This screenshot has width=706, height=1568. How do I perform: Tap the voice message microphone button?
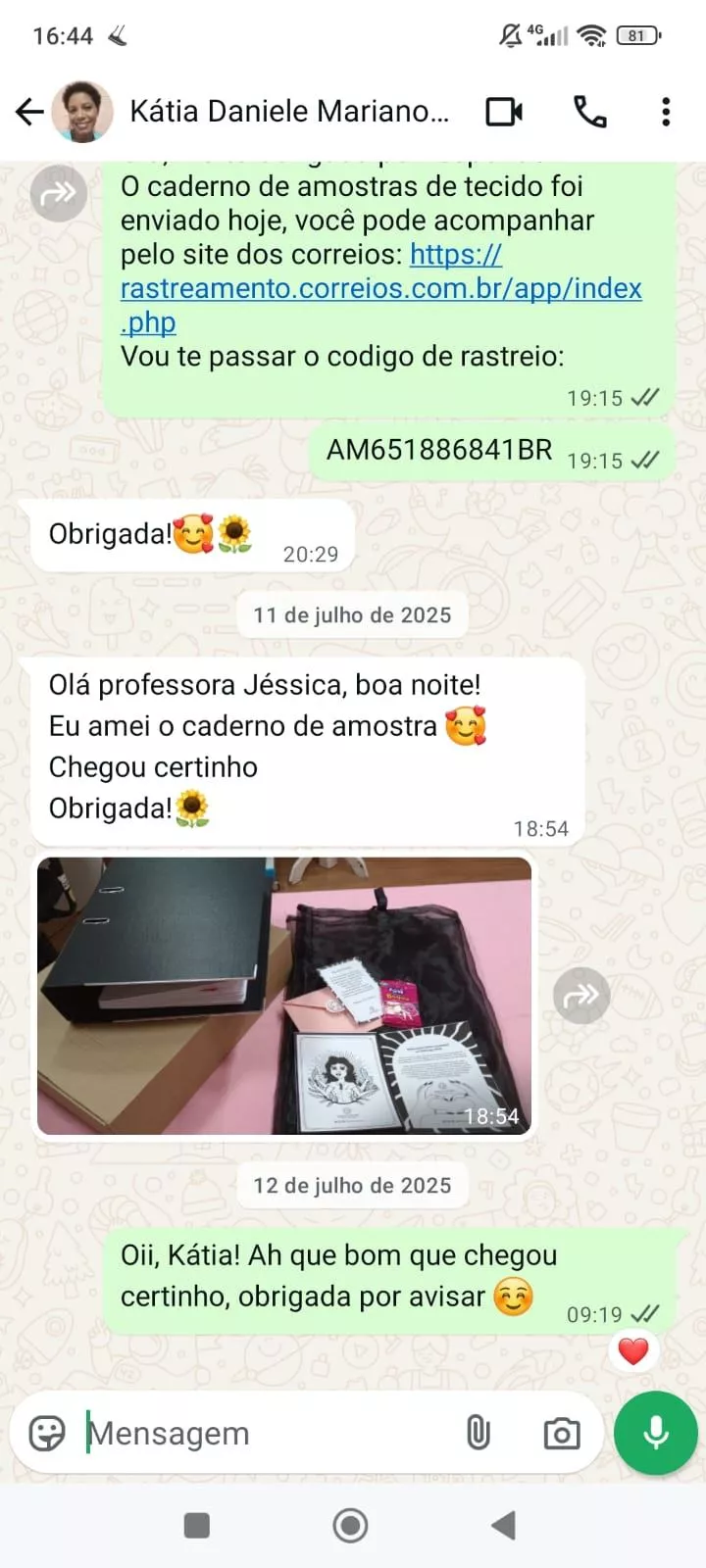[x=655, y=1433]
